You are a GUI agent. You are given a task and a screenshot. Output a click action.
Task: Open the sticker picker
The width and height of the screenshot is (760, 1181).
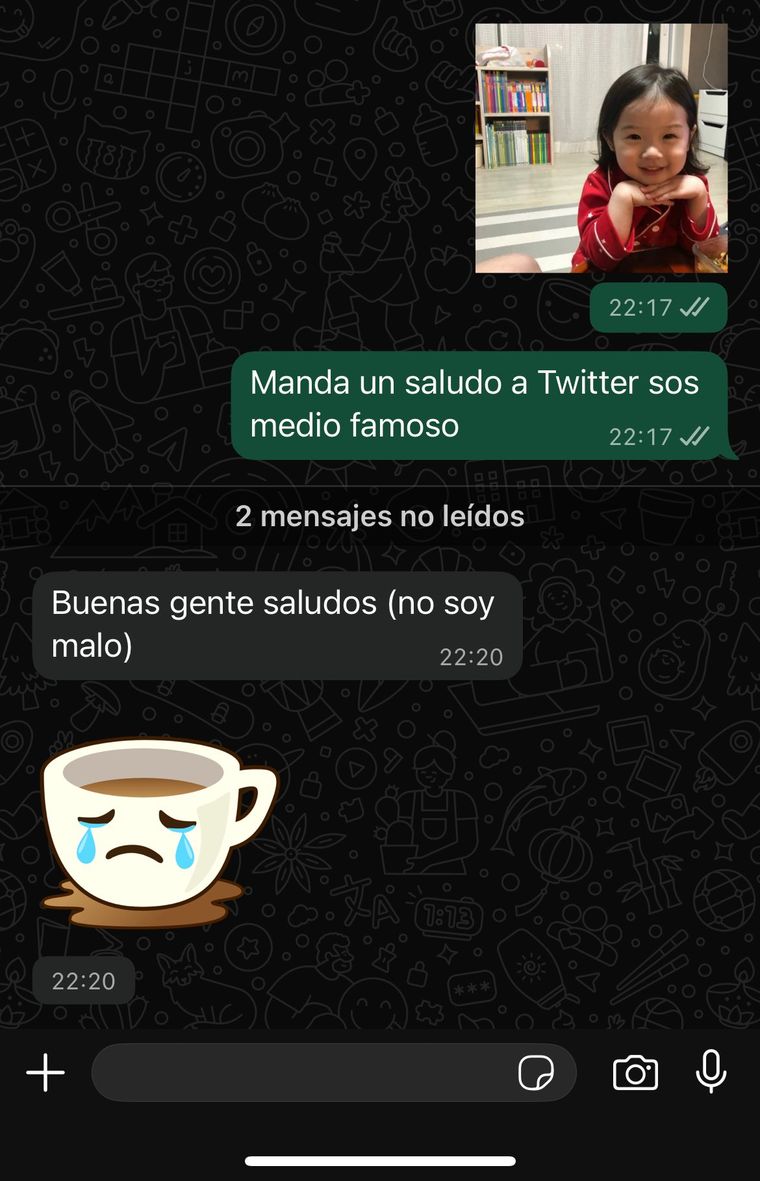tap(536, 1073)
